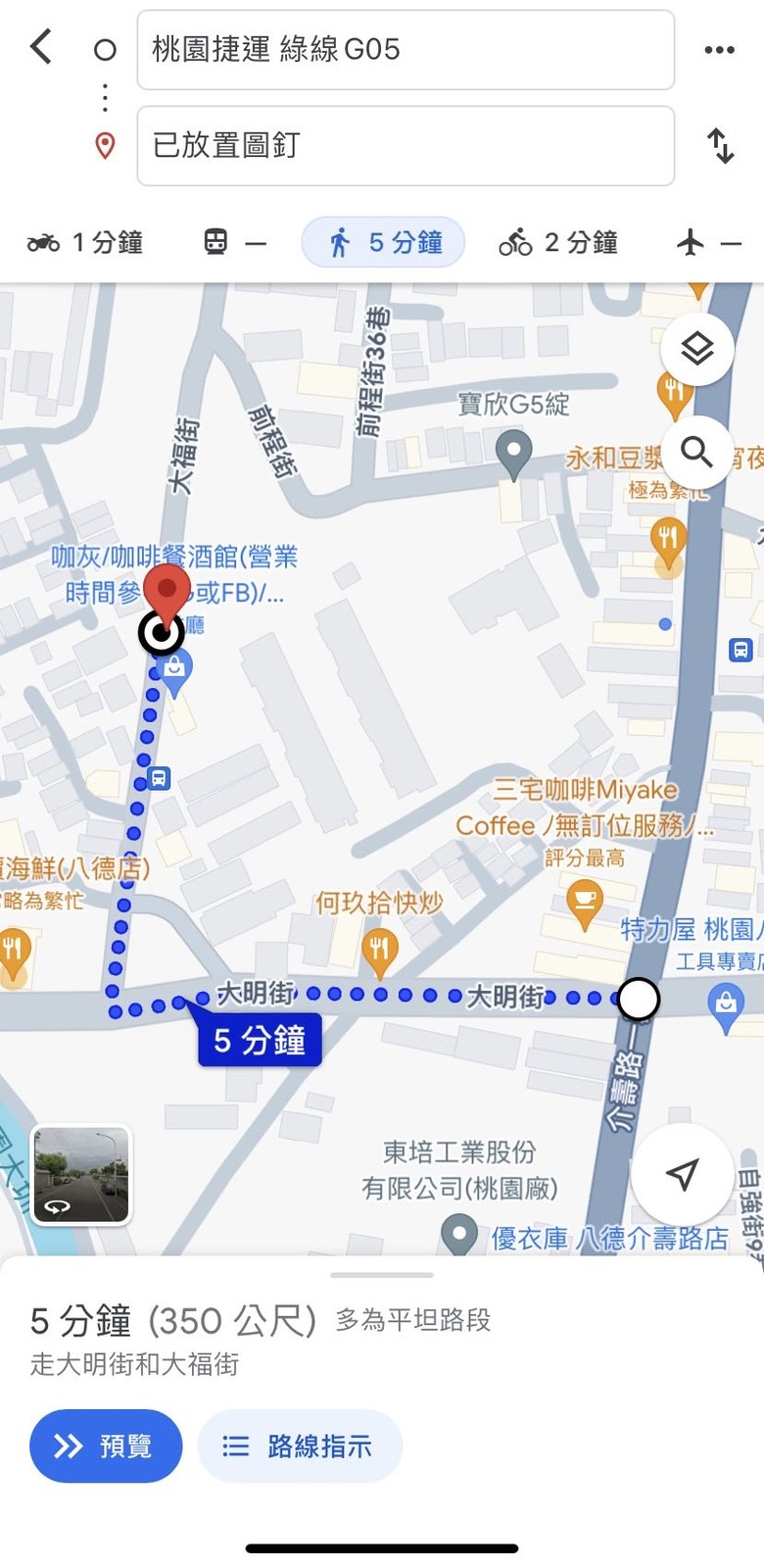Tap the 三宅咖啡Miyake Coffee marker
Image resolution: width=764 pixels, height=1568 pixels.
[585, 904]
